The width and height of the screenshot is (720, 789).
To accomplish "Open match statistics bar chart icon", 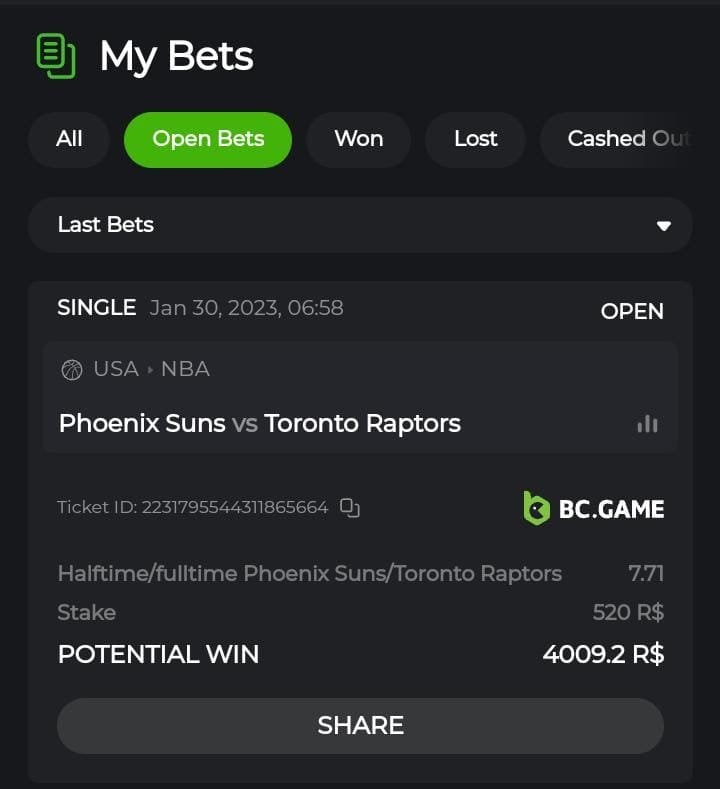I will pos(647,424).
